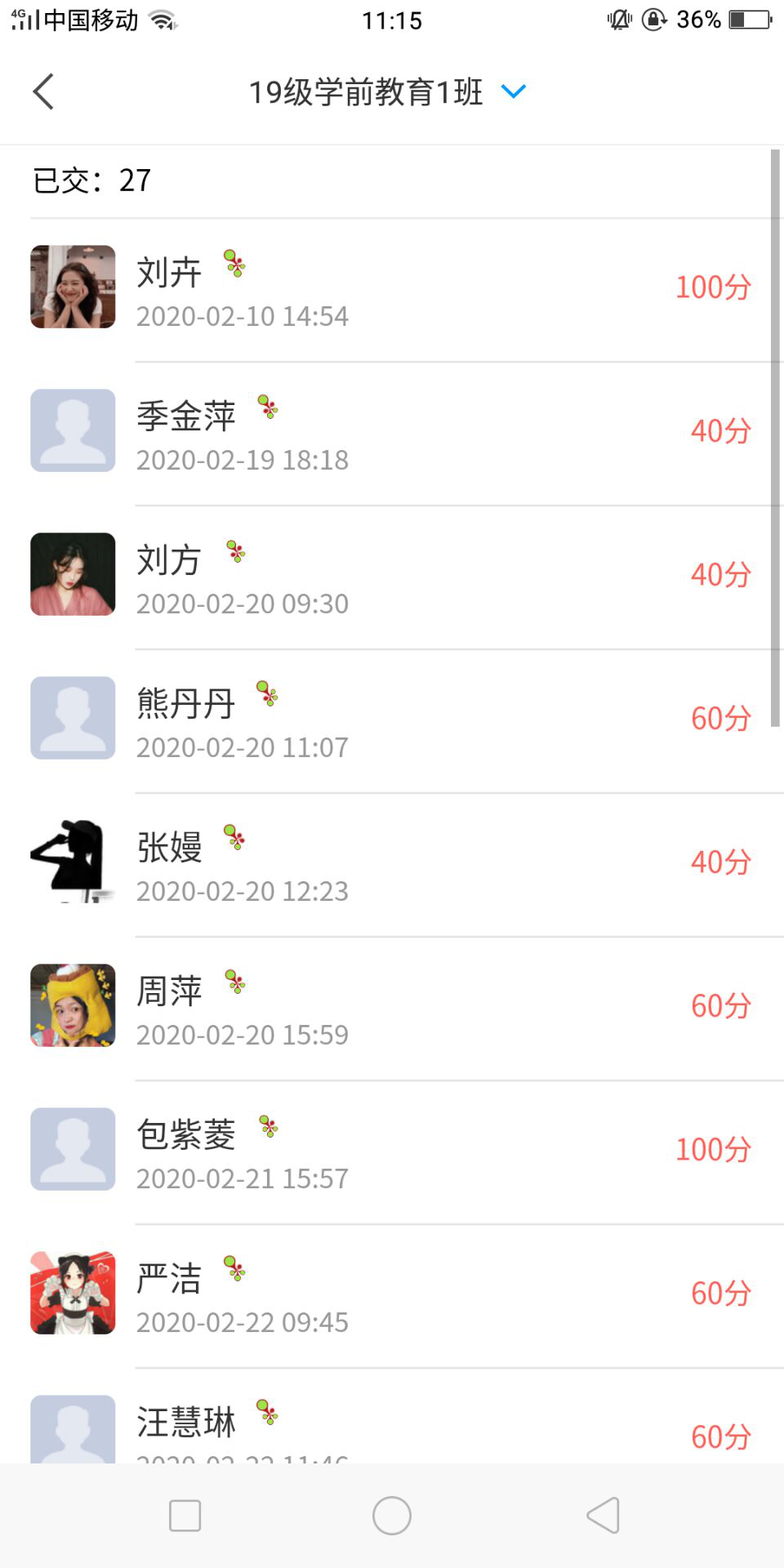Open 严洁's homework submission
784x1568 pixels.
coord(392,1295)
